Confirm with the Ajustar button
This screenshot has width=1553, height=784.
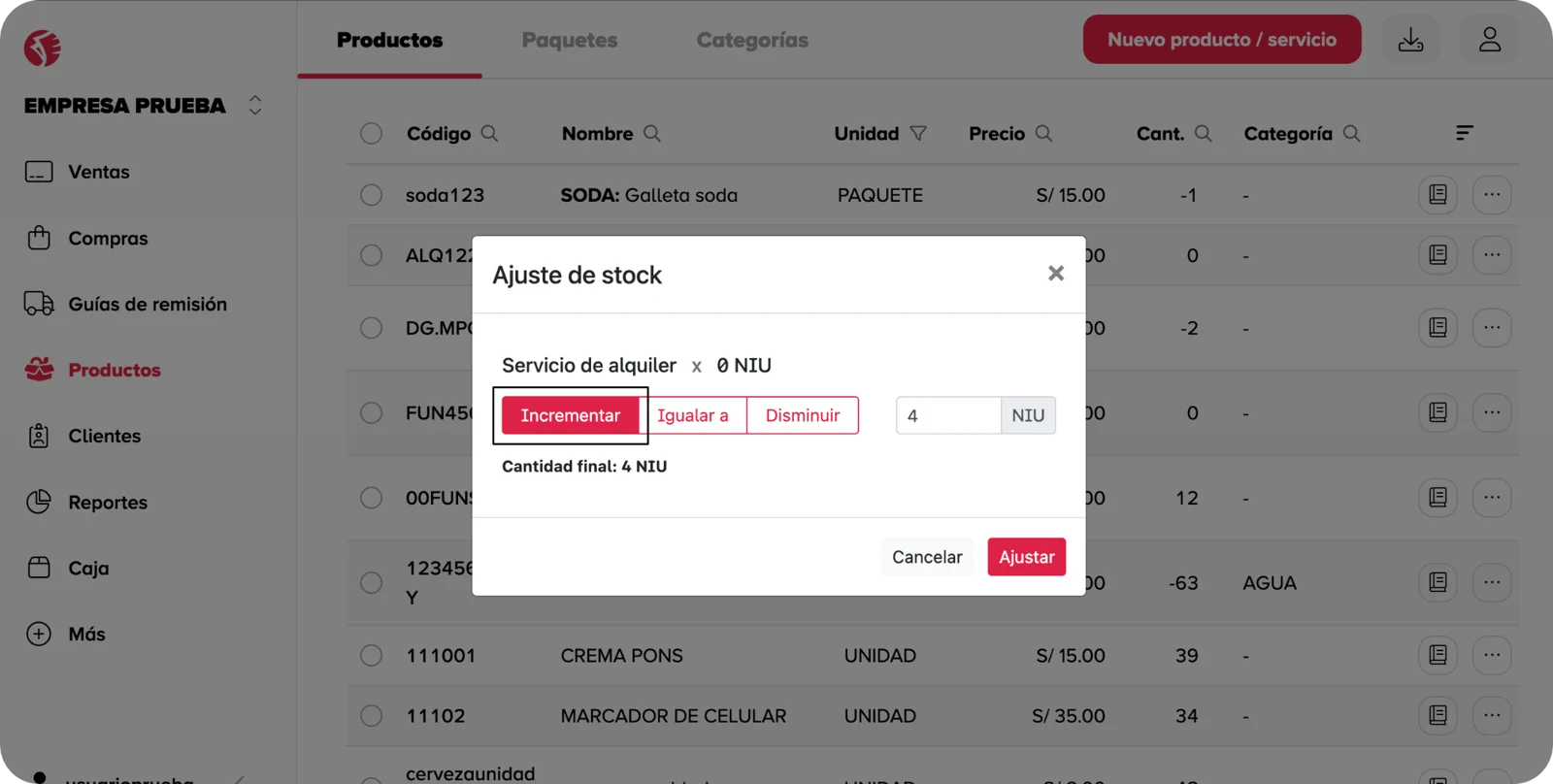tap(1026, 557)
